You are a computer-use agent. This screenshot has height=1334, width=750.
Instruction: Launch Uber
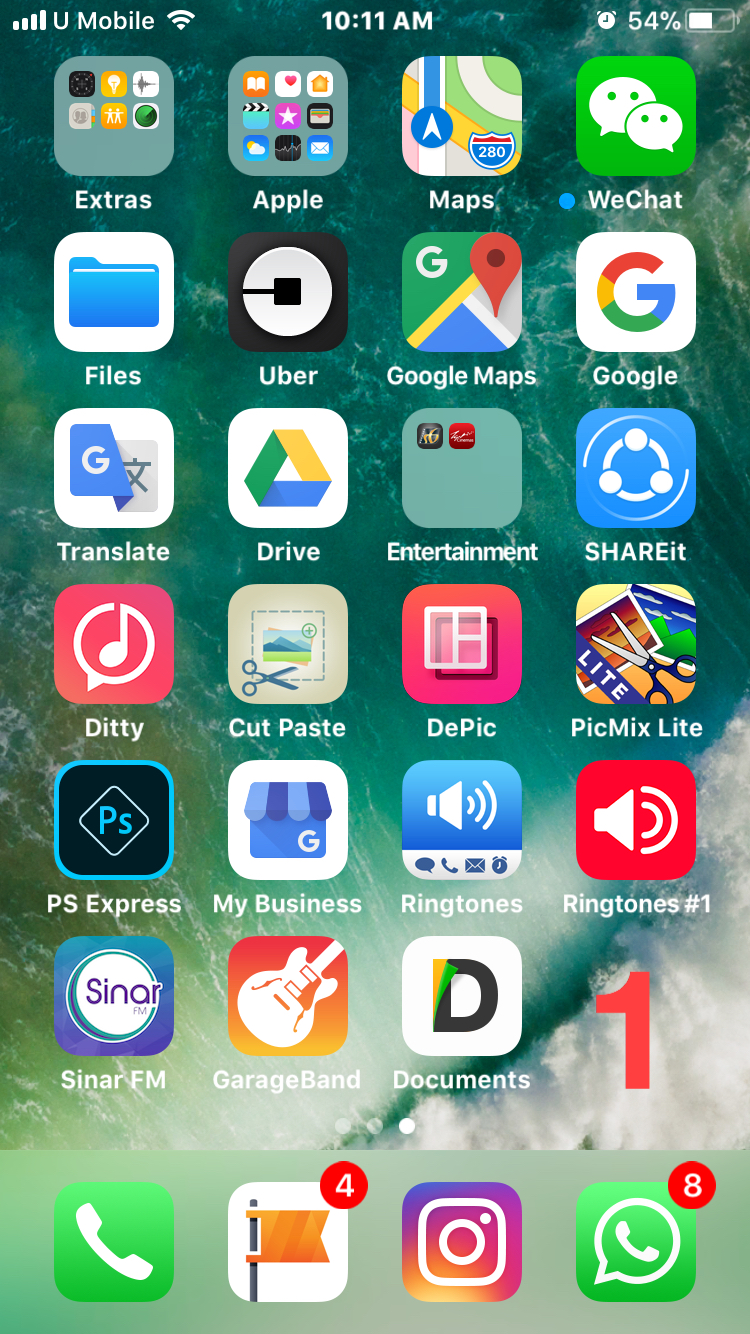click(288, 292)
